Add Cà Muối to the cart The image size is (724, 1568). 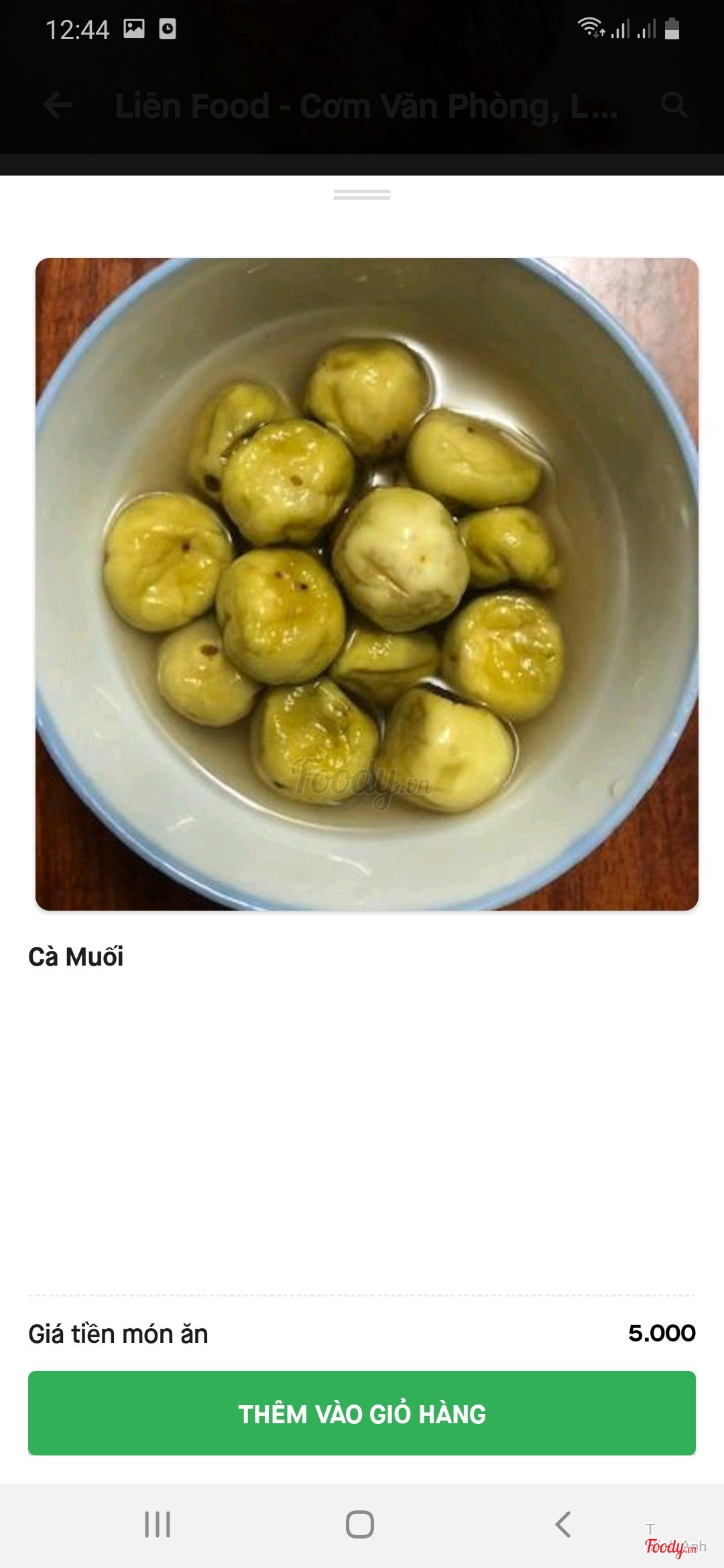tap(361, 1413)
